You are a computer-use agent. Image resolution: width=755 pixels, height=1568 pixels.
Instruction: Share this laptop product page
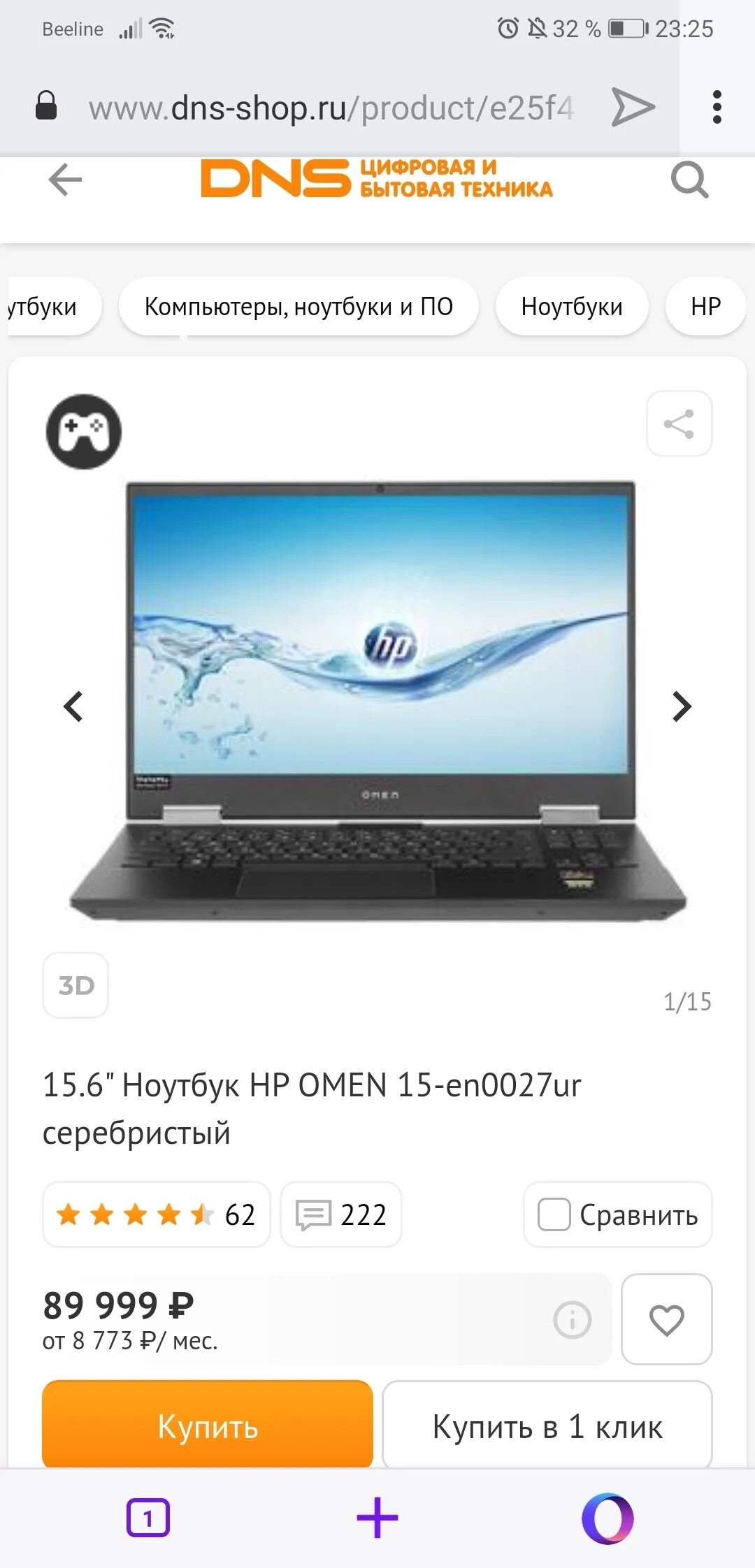(679, 423)
